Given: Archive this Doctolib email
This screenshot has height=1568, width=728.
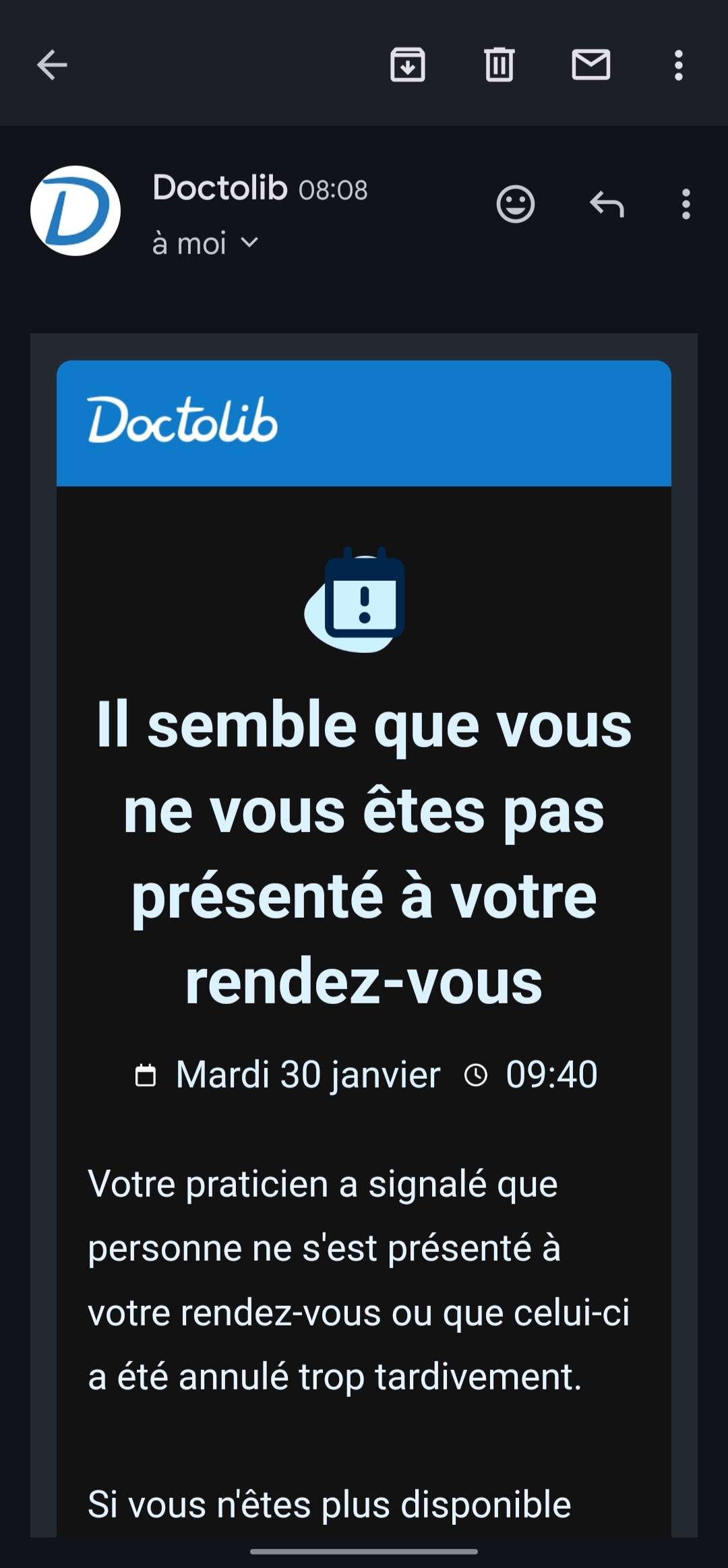Looking at the screenshot, I should pyautogui.click(x=408, y=65).
